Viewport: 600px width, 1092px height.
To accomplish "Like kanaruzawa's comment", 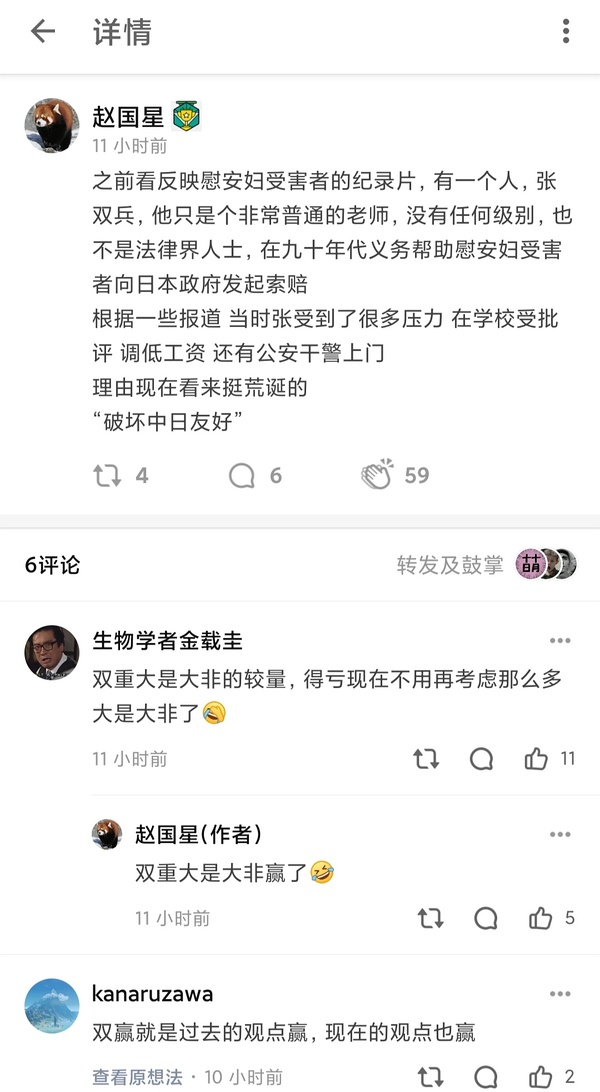I will point(541,1077).
